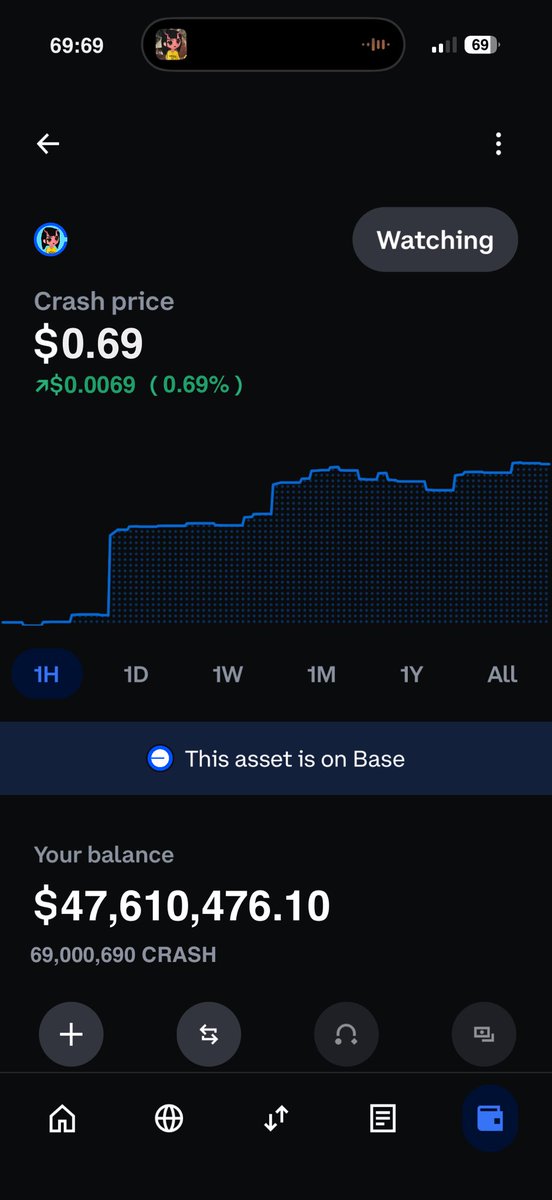Viewport: 552px width, 1200px height.
Task: Go back with the top-left arrow
Action: click(x=48, y=144)
